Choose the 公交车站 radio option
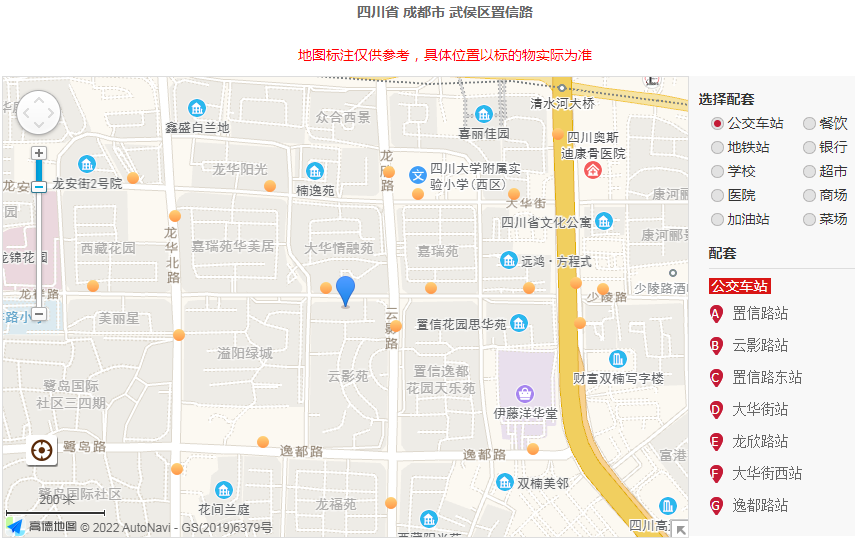This screenshot has height=538, width=855. [717, 123]
